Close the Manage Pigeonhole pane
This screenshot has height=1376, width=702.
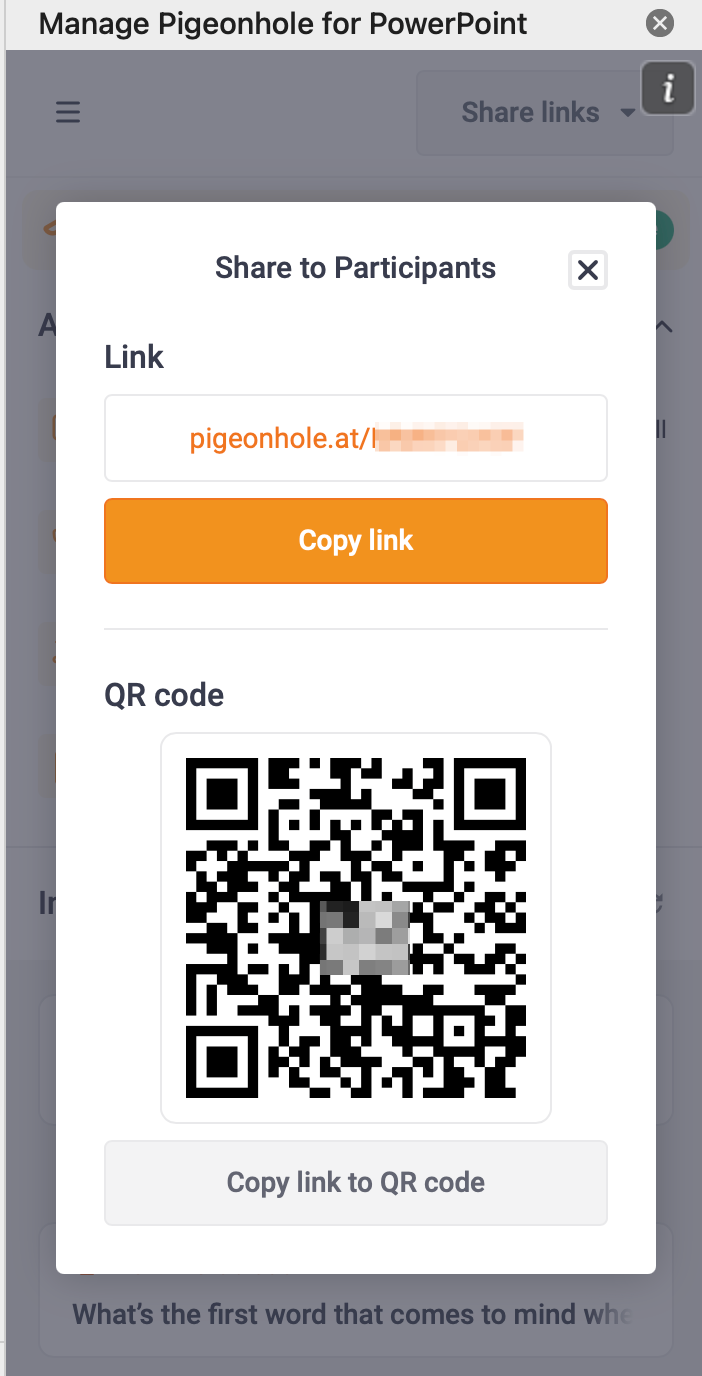[659, 23]
